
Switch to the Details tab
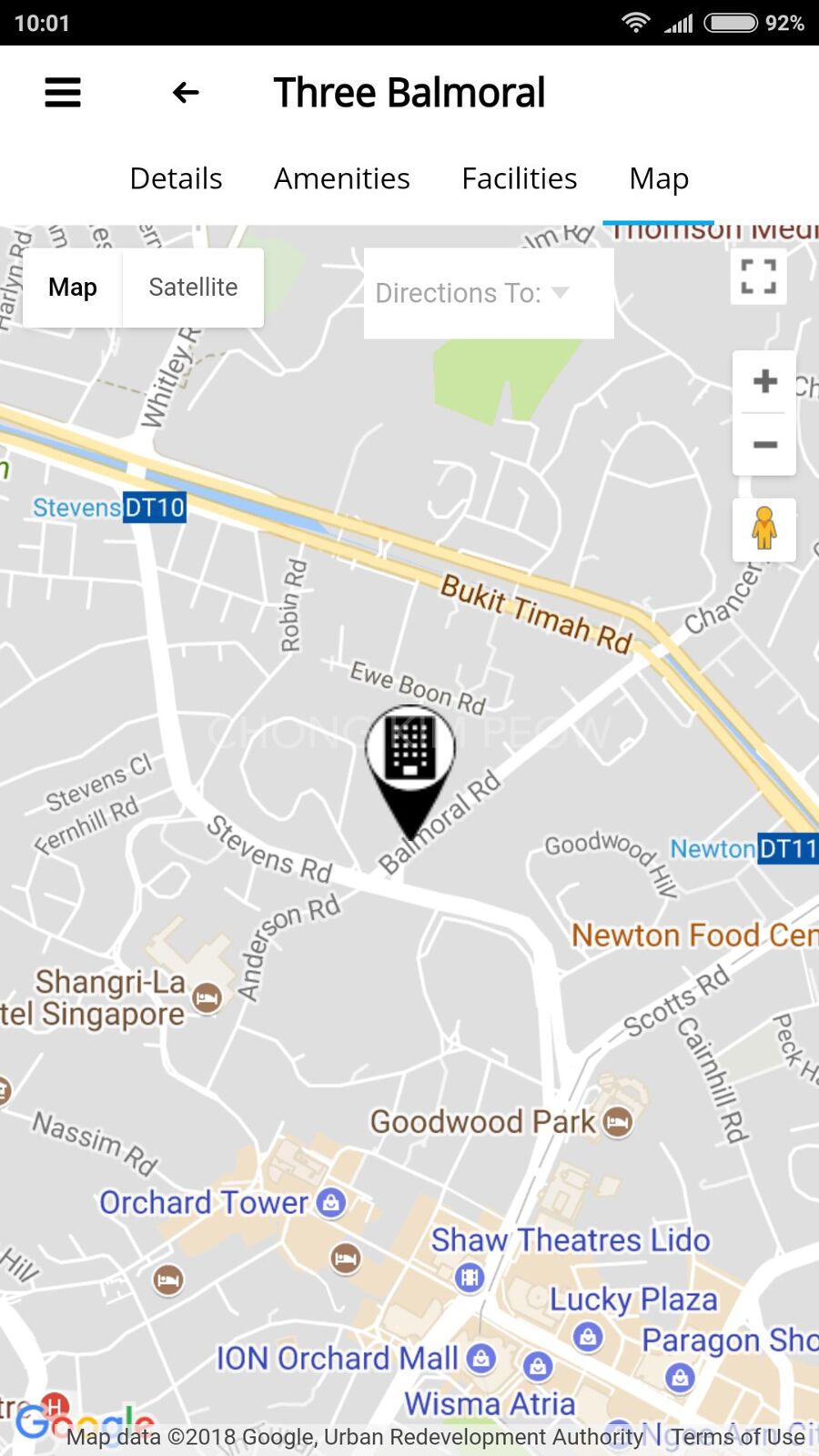point(176,178)
